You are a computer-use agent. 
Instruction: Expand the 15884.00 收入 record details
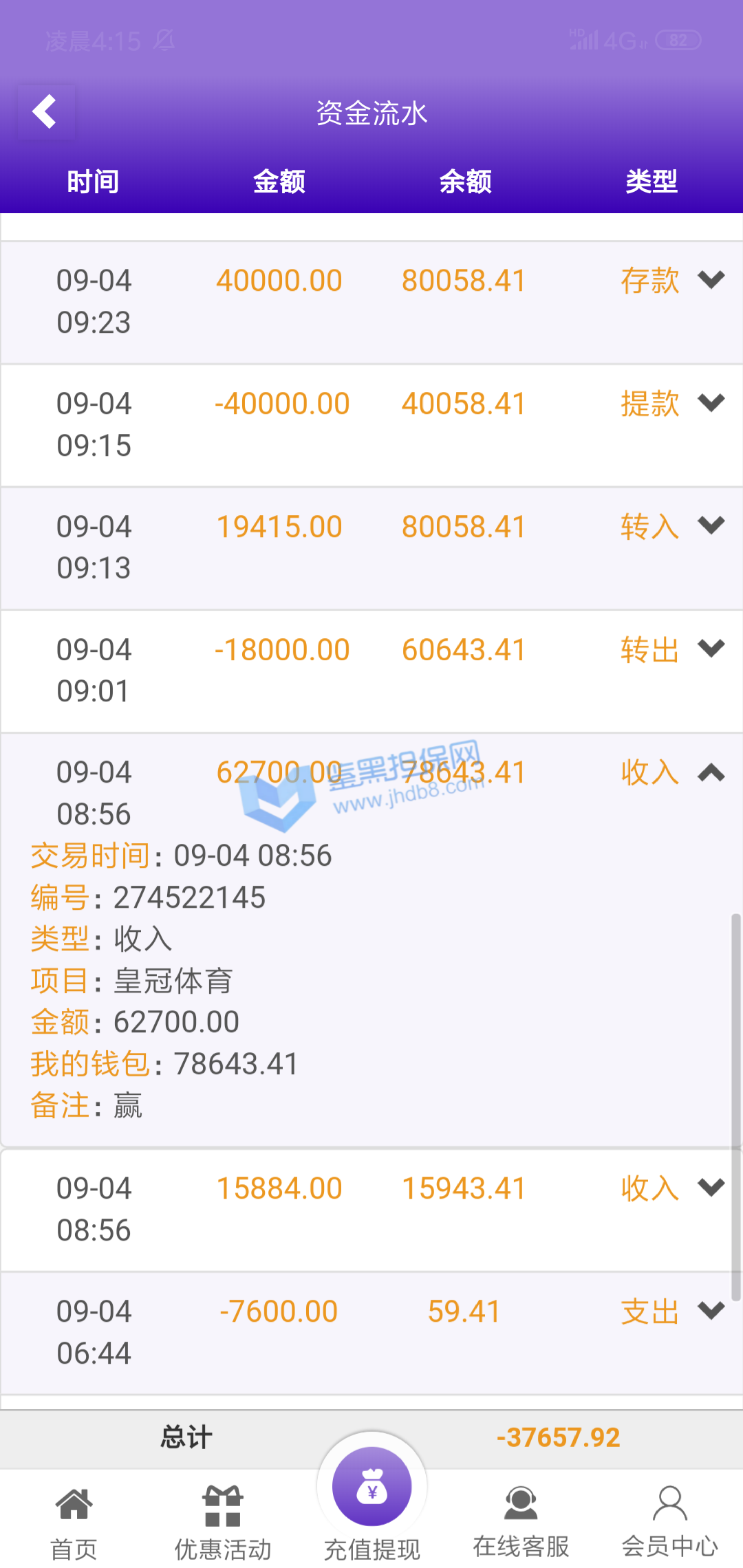tap(711, 1188)
